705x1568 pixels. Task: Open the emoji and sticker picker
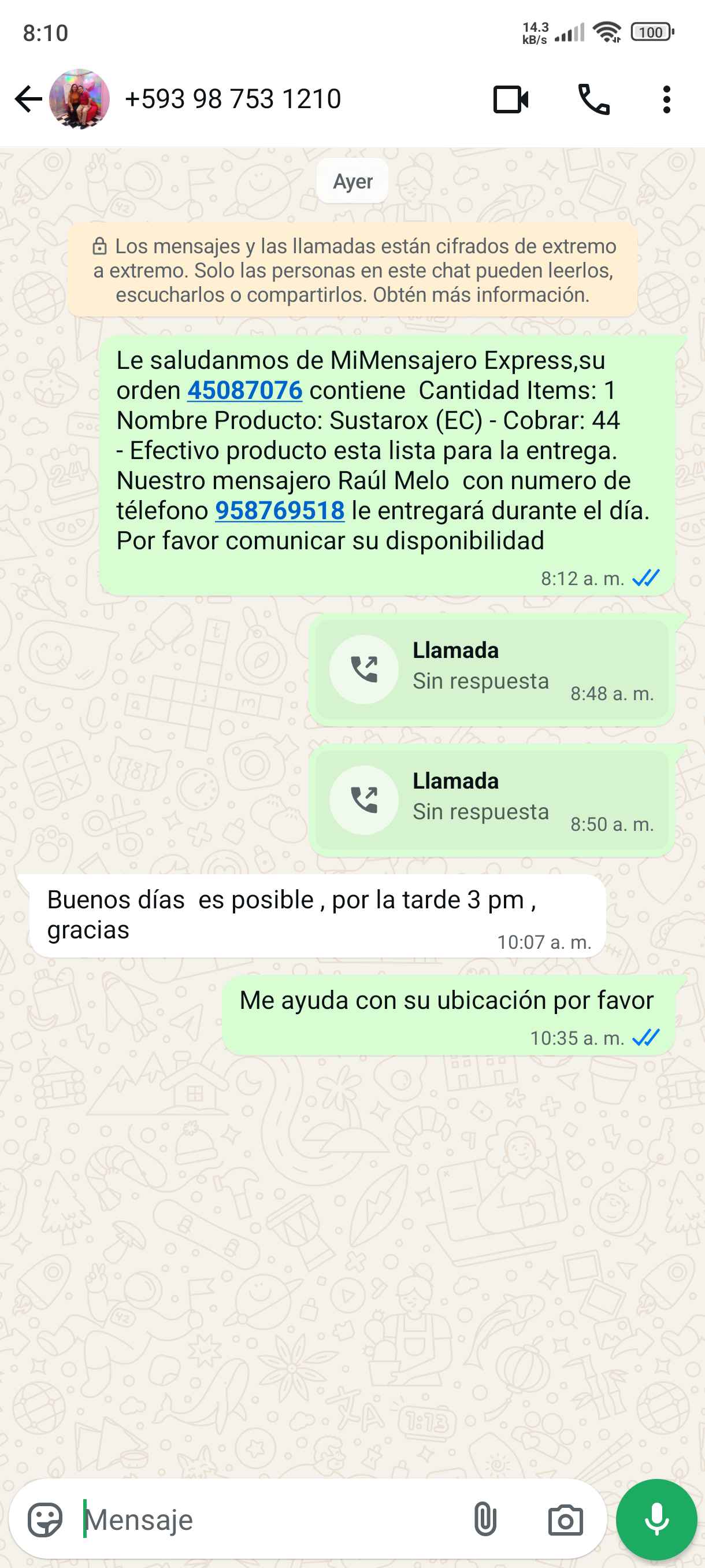point(45,1519)
